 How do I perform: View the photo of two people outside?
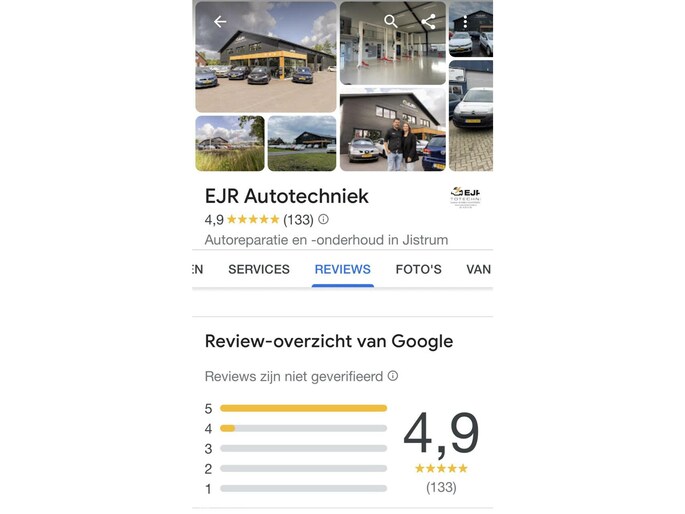pos(392,131)
